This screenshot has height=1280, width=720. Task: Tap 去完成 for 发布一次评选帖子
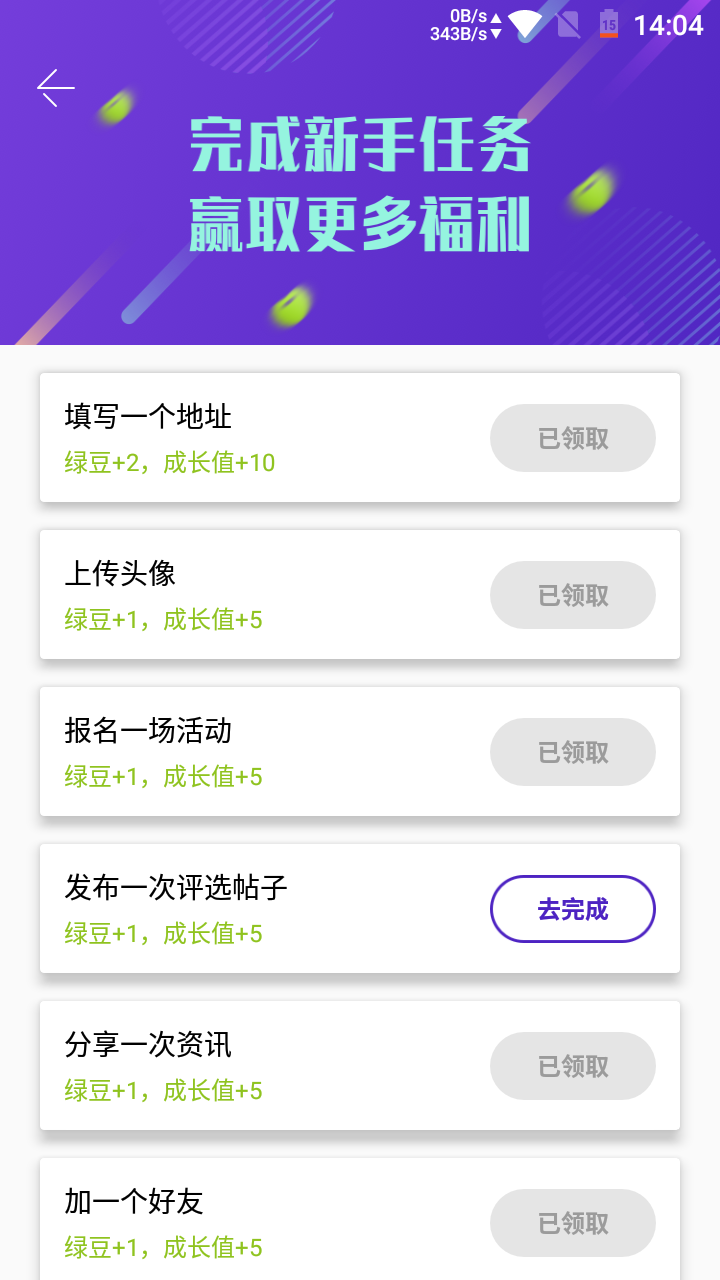[573, 909]
